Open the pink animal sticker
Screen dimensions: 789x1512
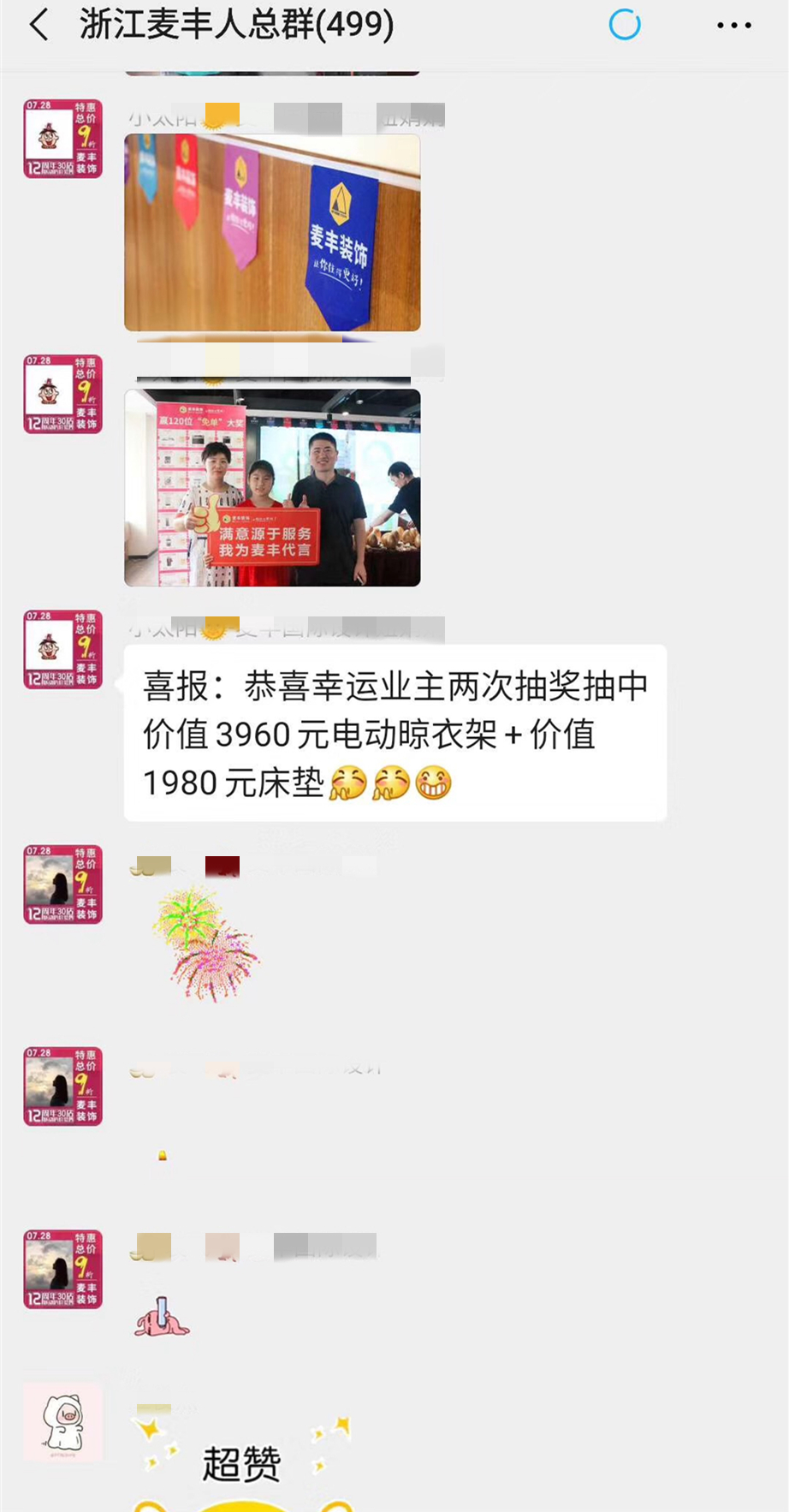tap(162, 1318)
